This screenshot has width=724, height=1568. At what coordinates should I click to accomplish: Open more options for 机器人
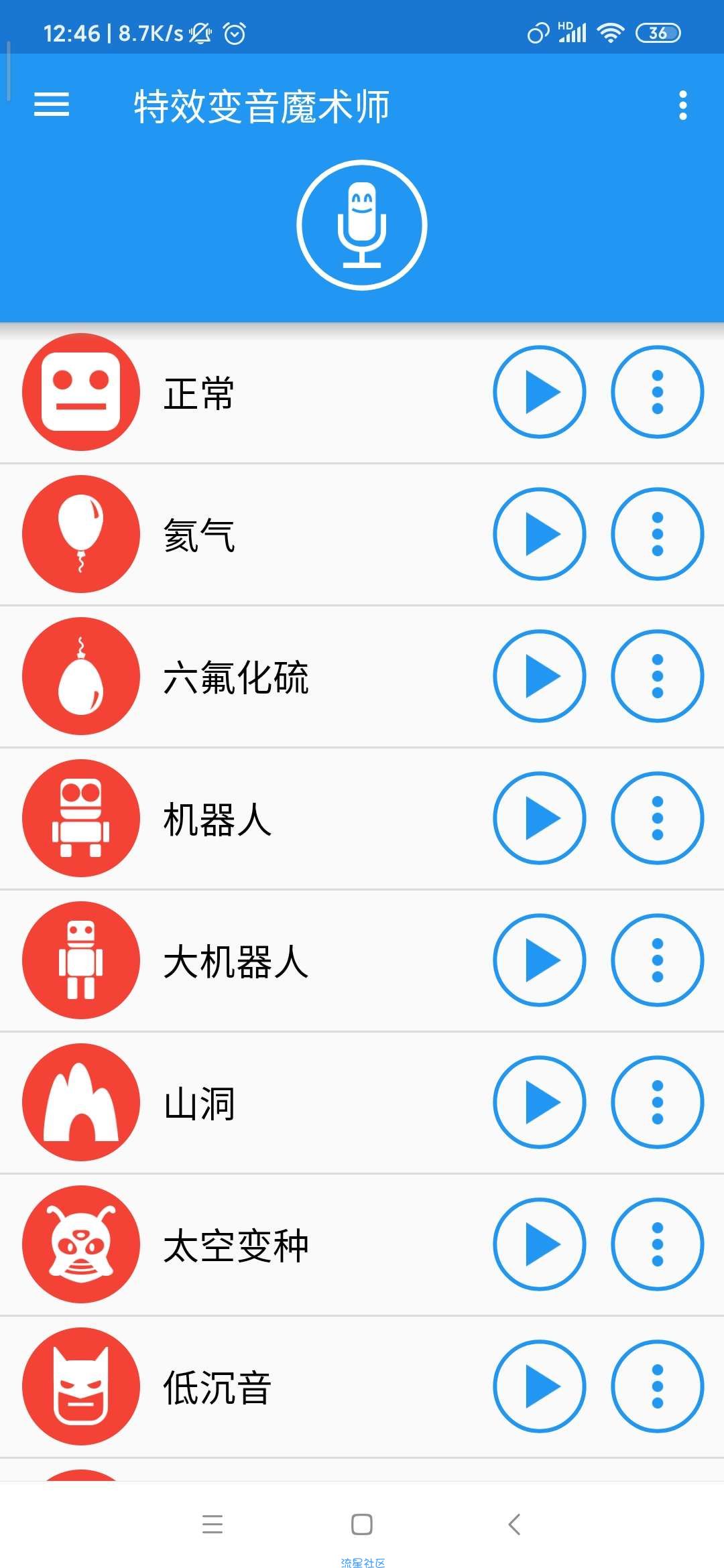657,818
